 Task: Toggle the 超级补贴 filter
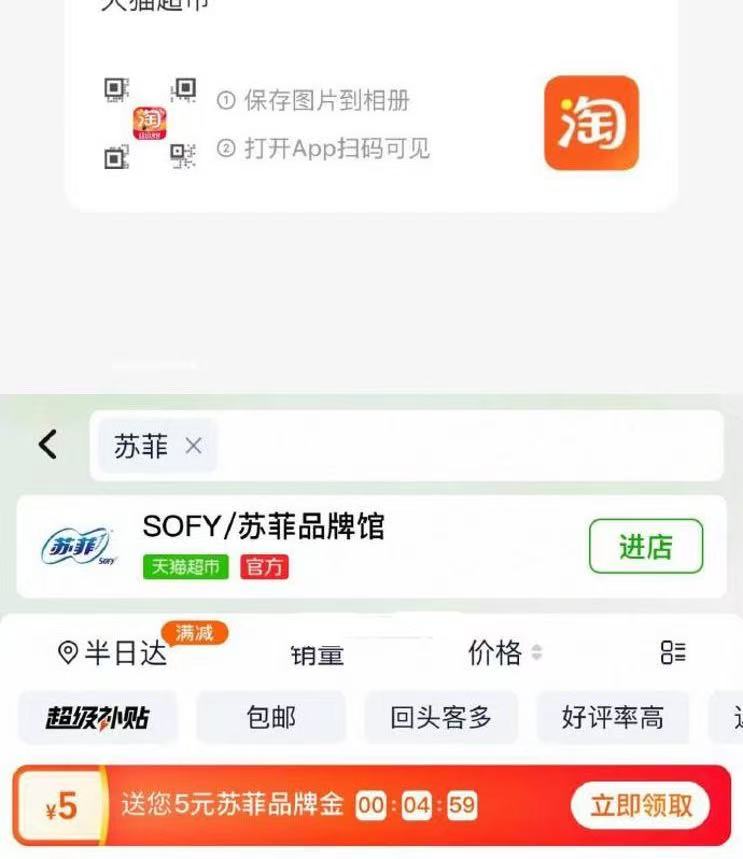click(97, 717)
